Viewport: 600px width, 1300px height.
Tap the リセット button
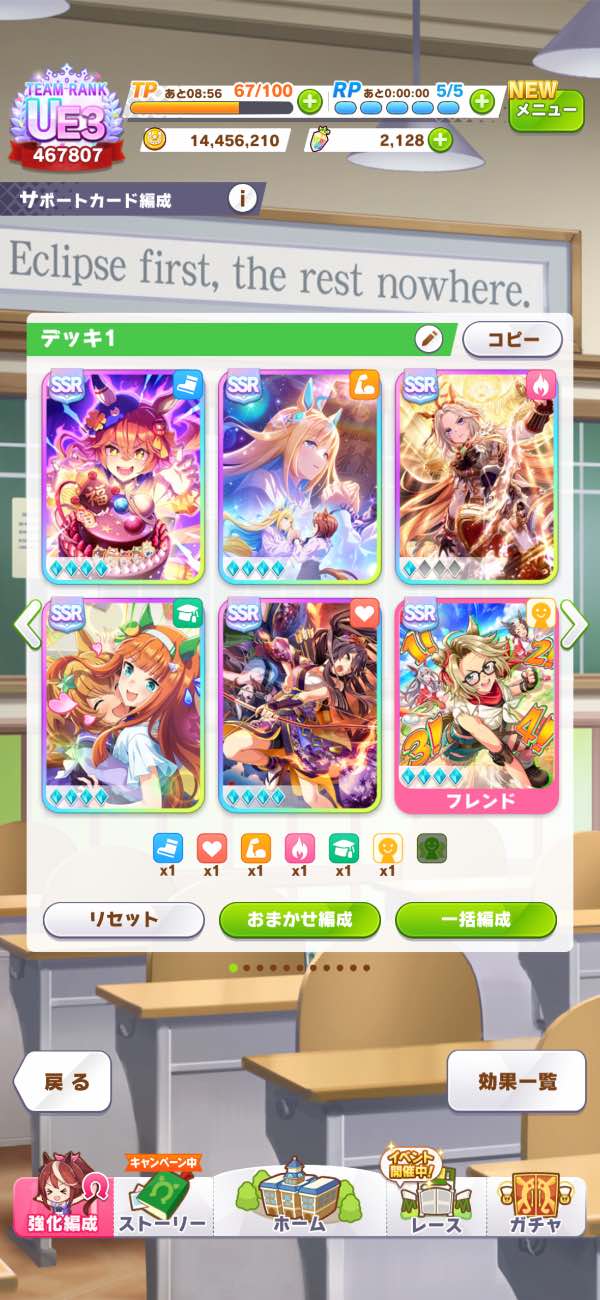tap(123, 920)
